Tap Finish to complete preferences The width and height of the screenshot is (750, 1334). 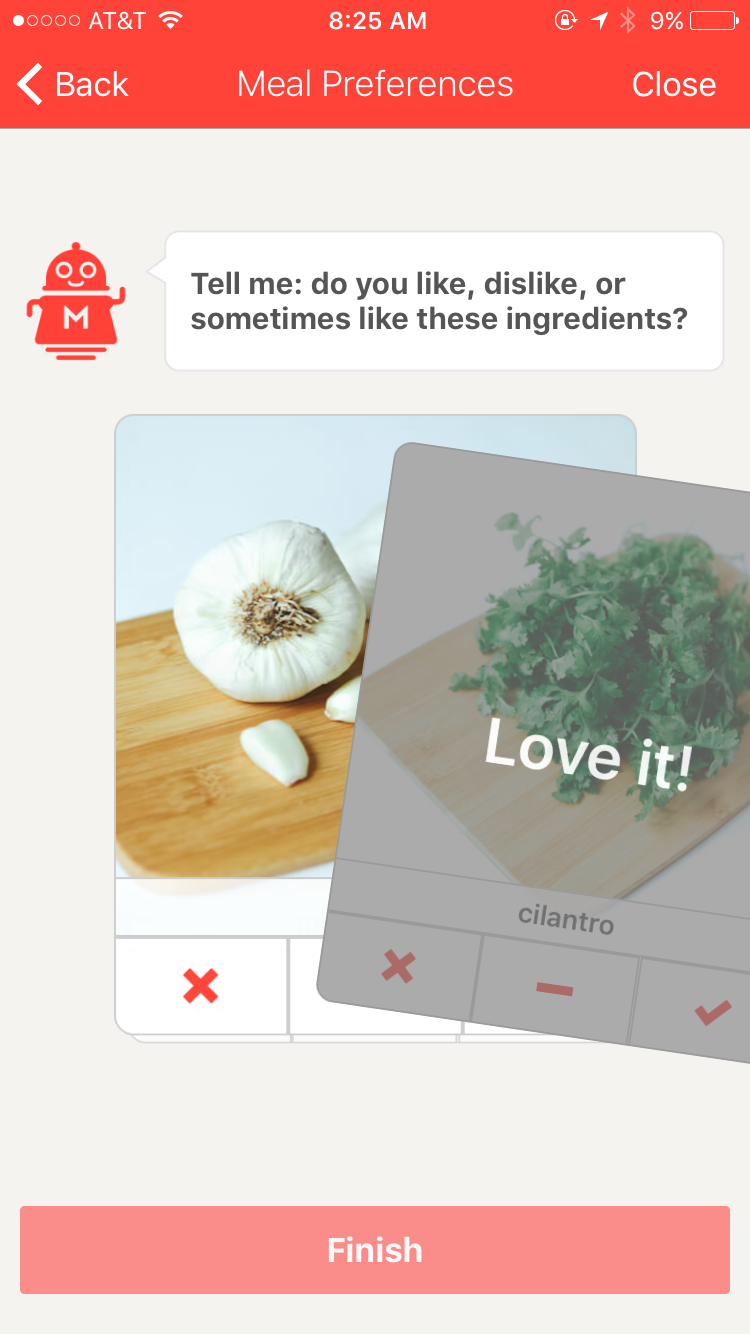(375, 1250)
